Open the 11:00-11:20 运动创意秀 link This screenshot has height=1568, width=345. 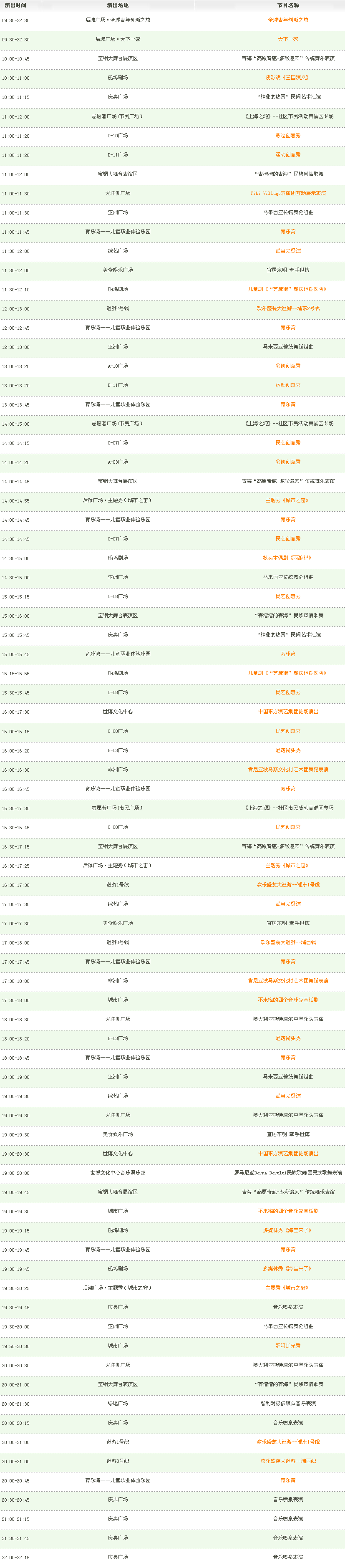click(288, 154)
